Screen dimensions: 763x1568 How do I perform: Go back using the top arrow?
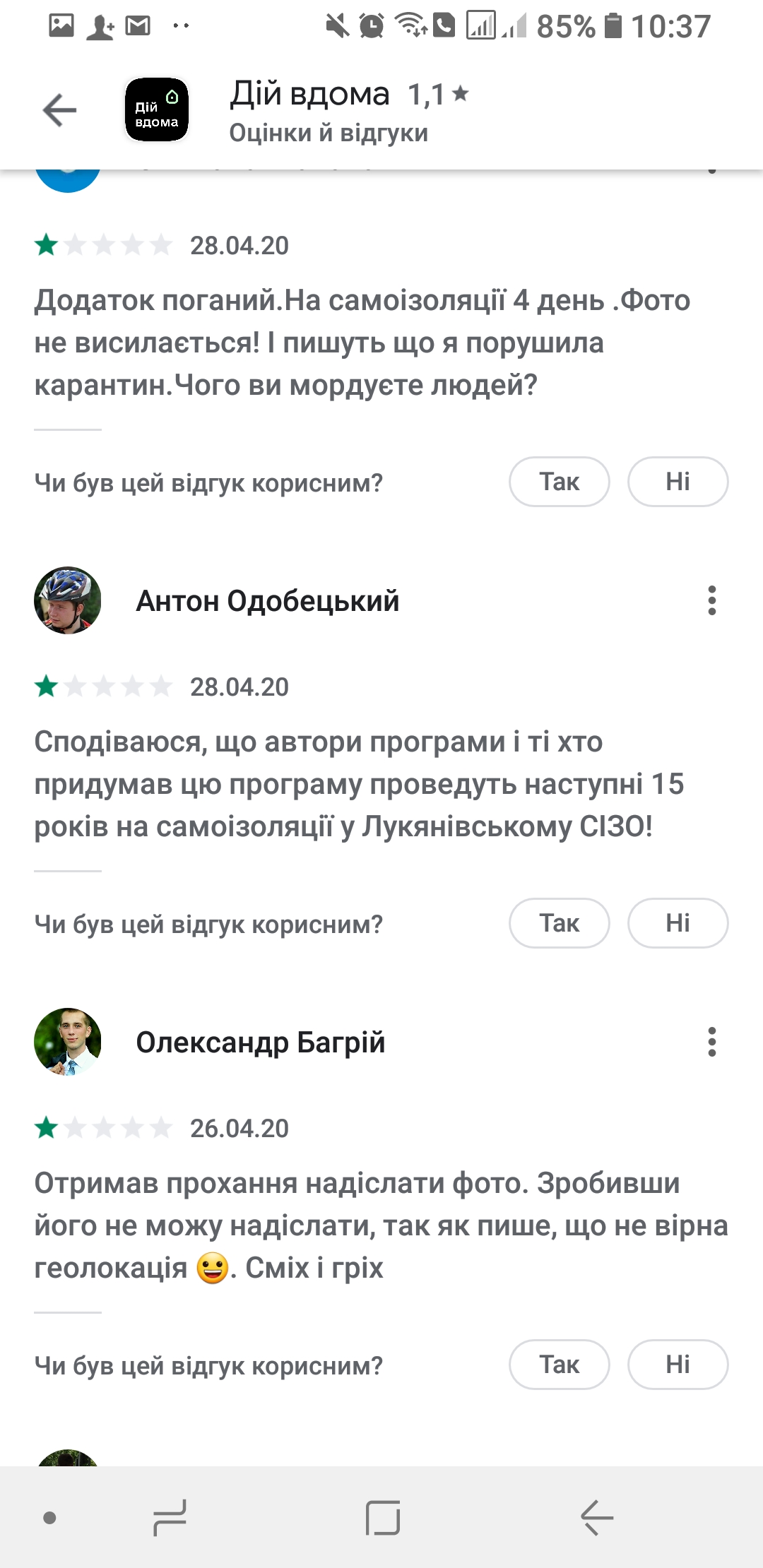pos(59,110)
